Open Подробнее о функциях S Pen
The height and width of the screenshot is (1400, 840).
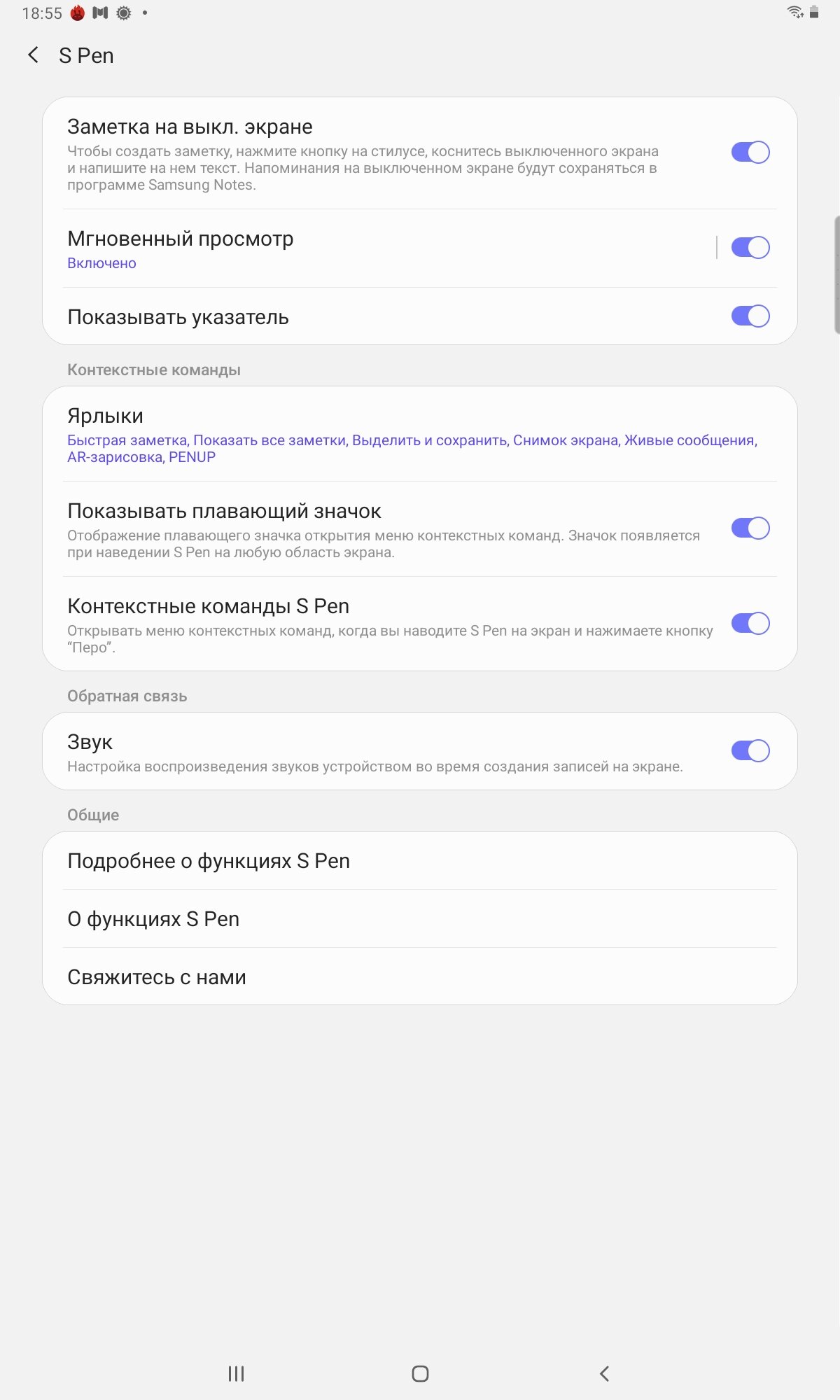(420, 861)
